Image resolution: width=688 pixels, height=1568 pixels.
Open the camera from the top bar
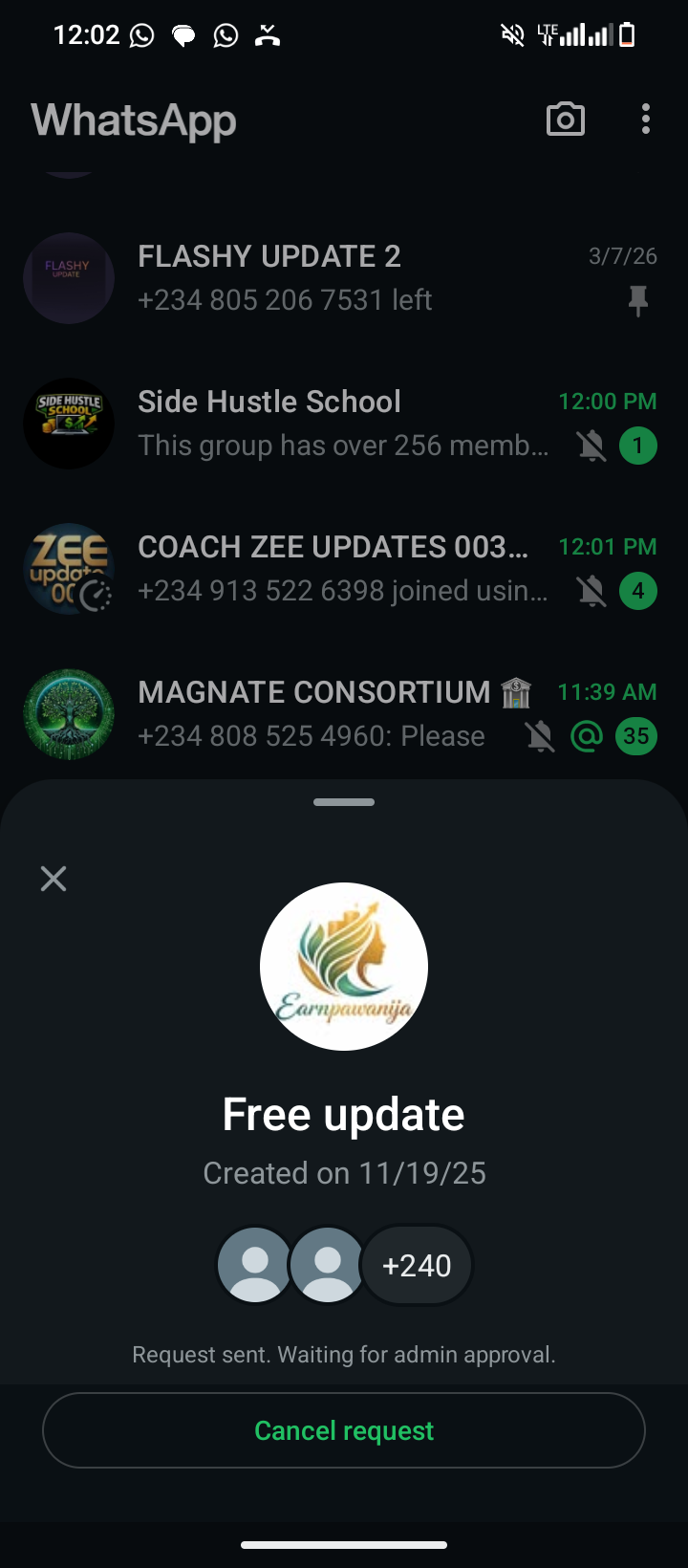coord(565,120)
